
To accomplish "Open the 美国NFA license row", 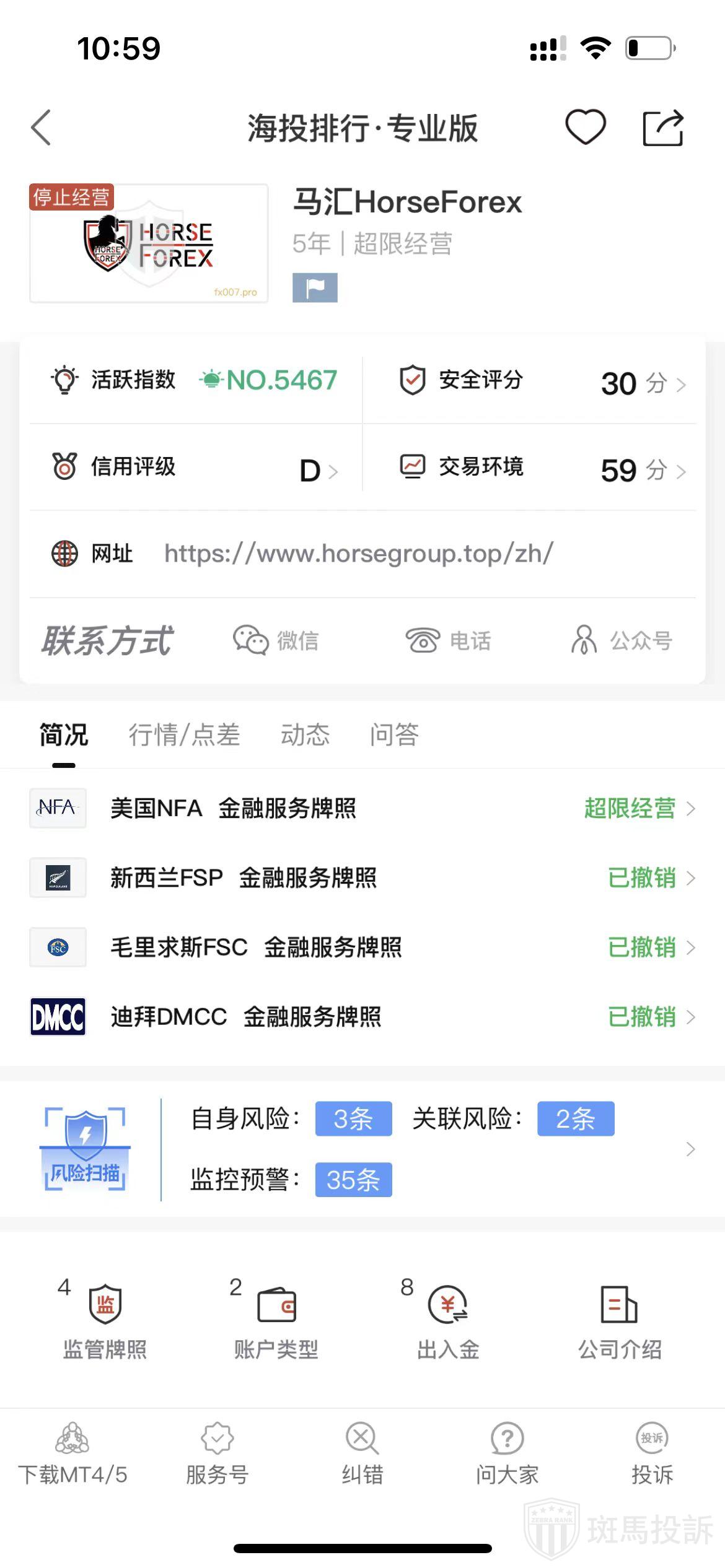I will (362, 808).
